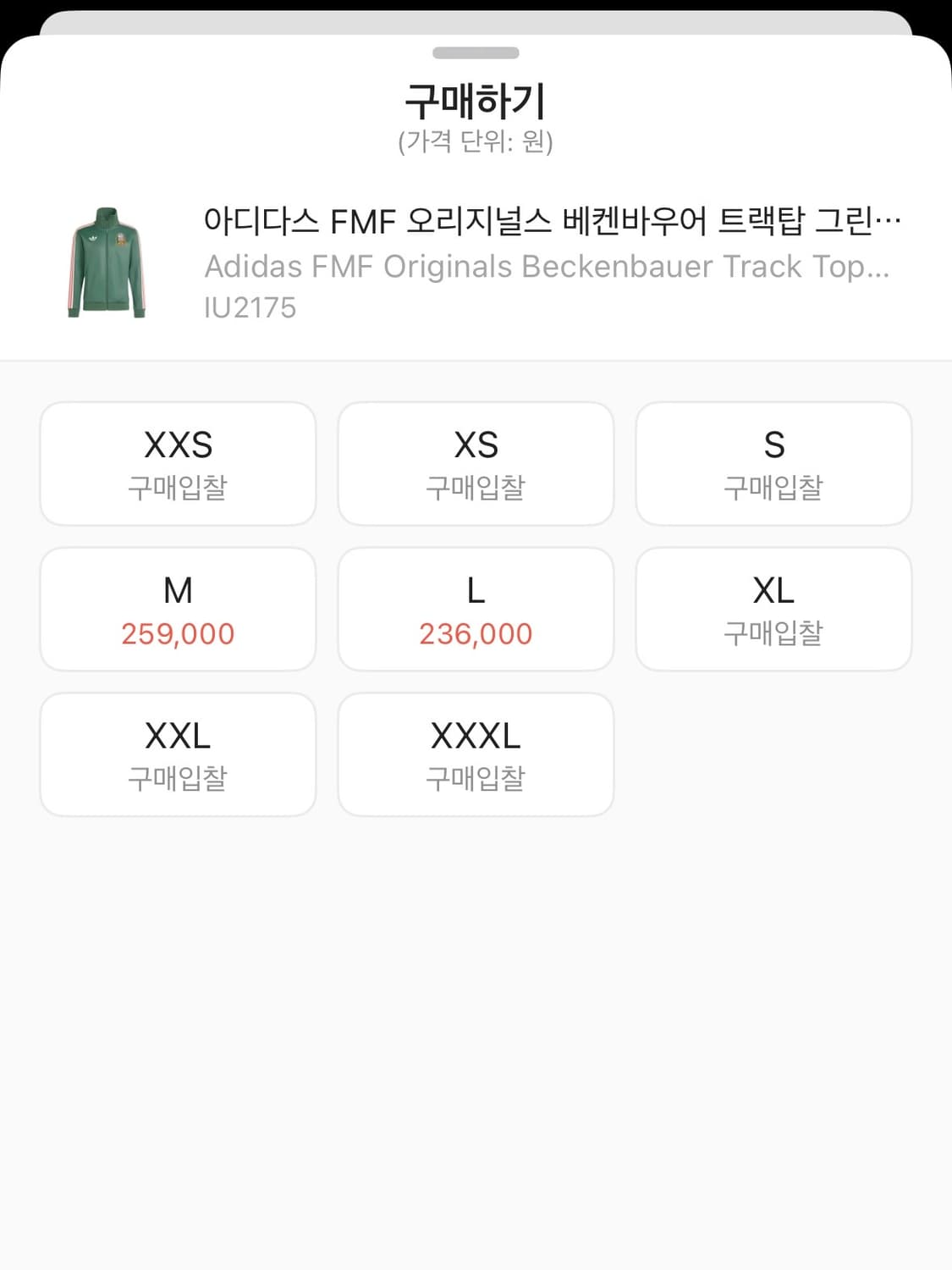Select size XS marked 구매입찰
This screenshot has width=952, height=1270.
476,462
